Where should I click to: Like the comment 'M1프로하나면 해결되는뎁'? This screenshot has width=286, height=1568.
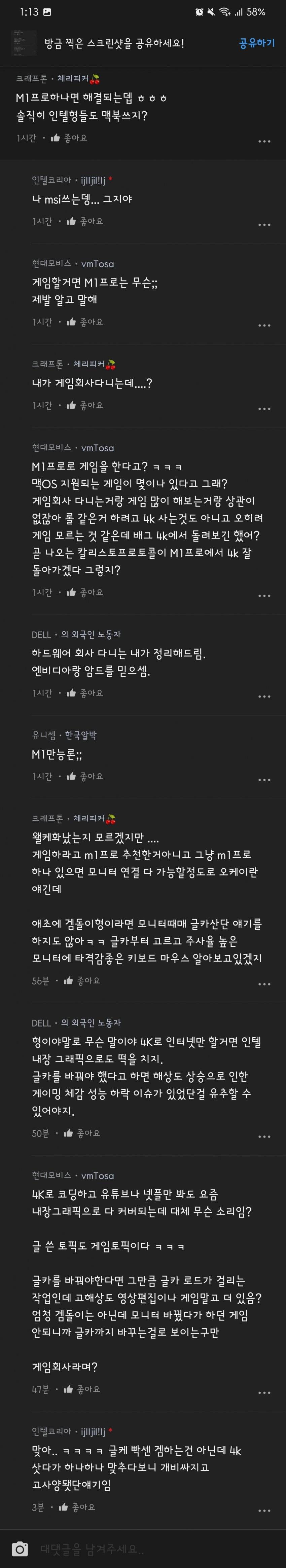[x=69, y=138]
